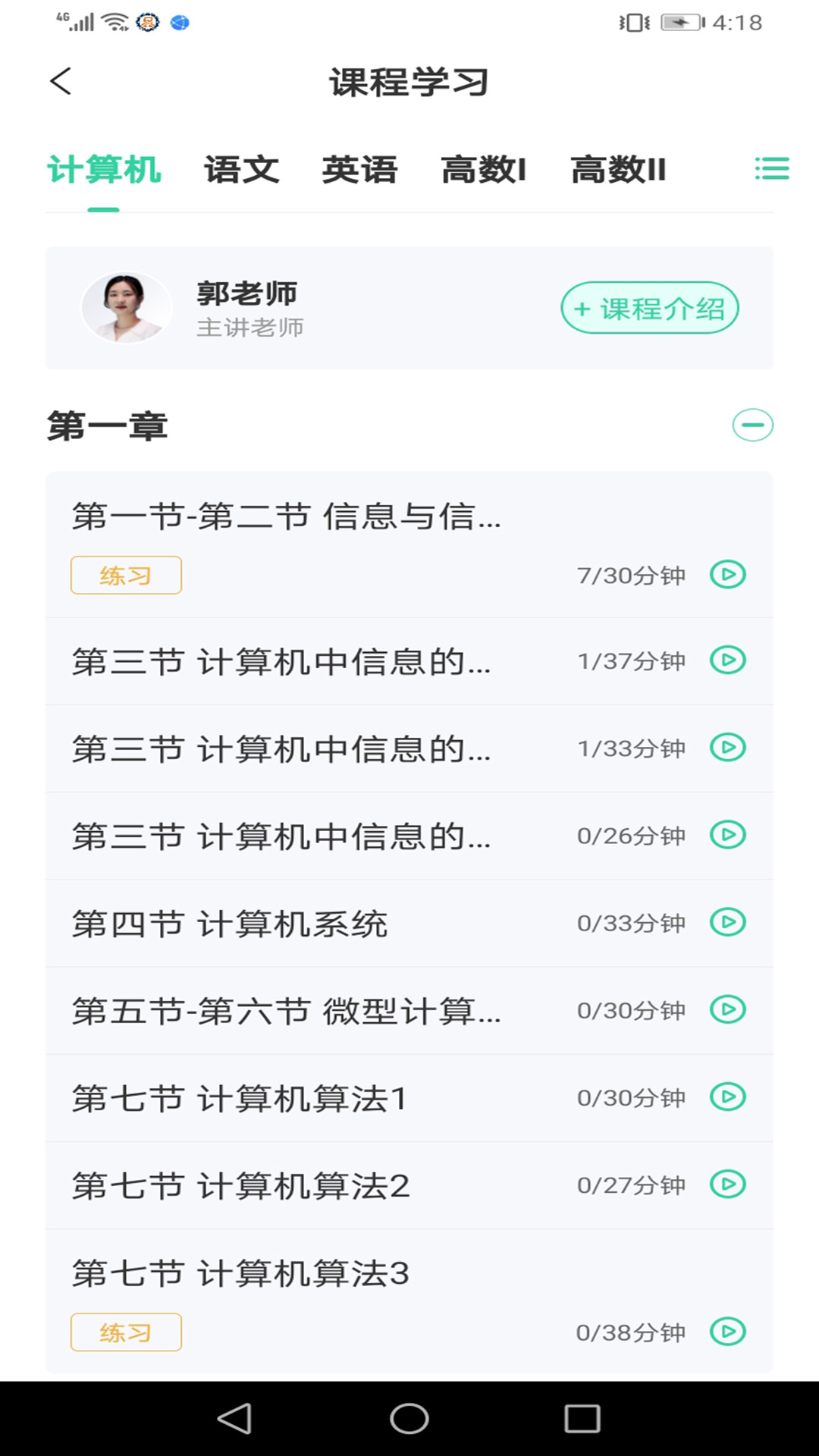Switch to the 语文 tab
Screen dimensions: 819x1456
(242, 170)
